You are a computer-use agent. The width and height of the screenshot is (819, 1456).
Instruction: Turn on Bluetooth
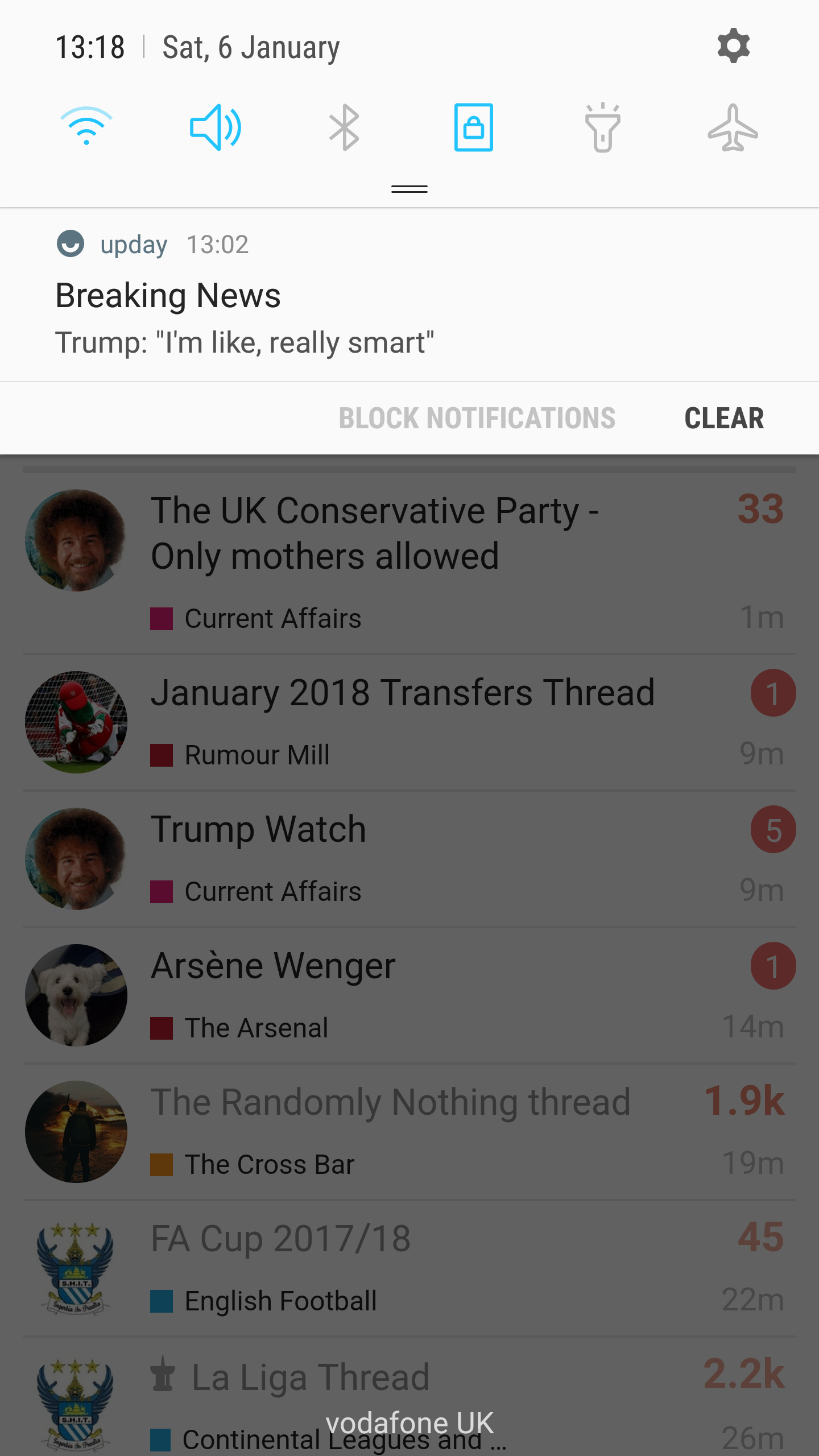tap(344, 127)
